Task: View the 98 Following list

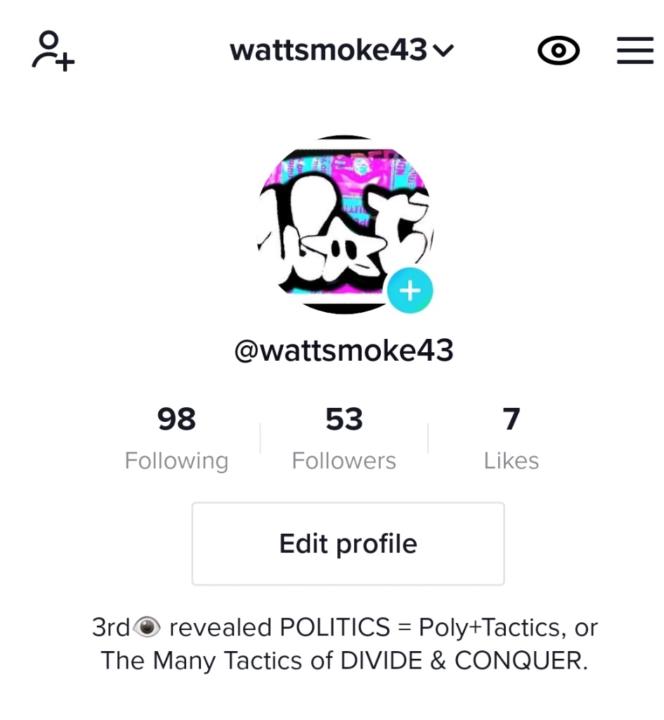Action: point(176,438)
